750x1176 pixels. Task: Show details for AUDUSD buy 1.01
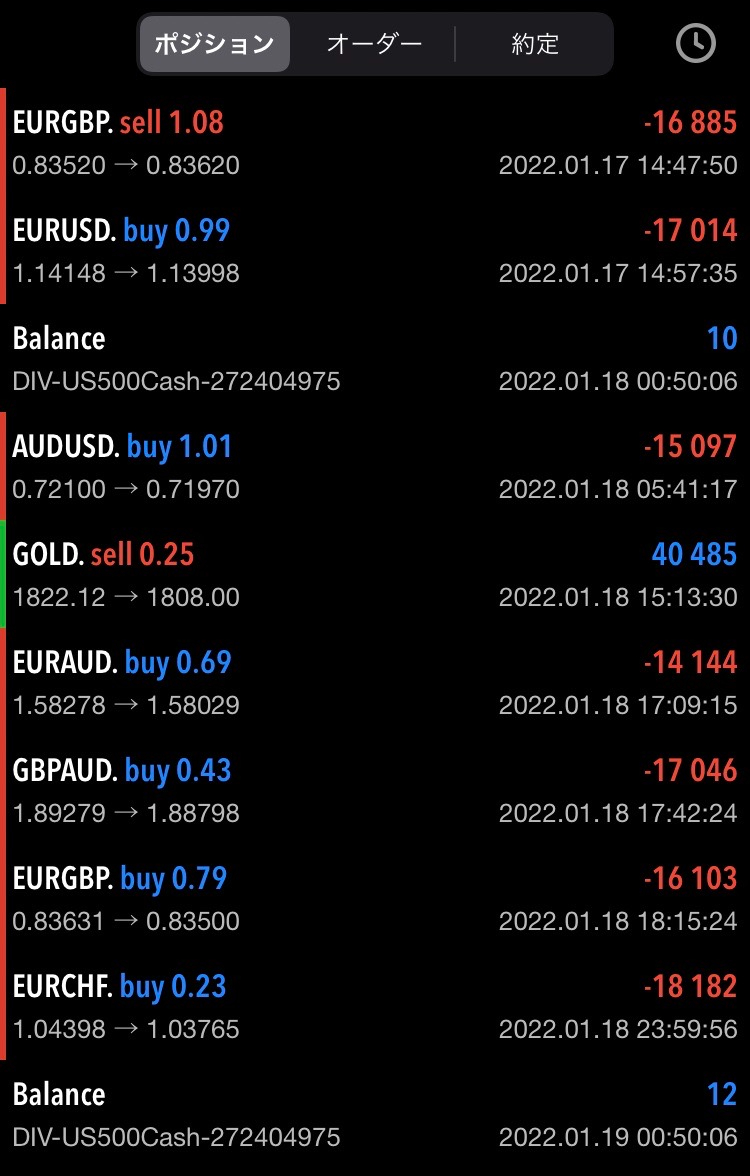coord(375,466)
